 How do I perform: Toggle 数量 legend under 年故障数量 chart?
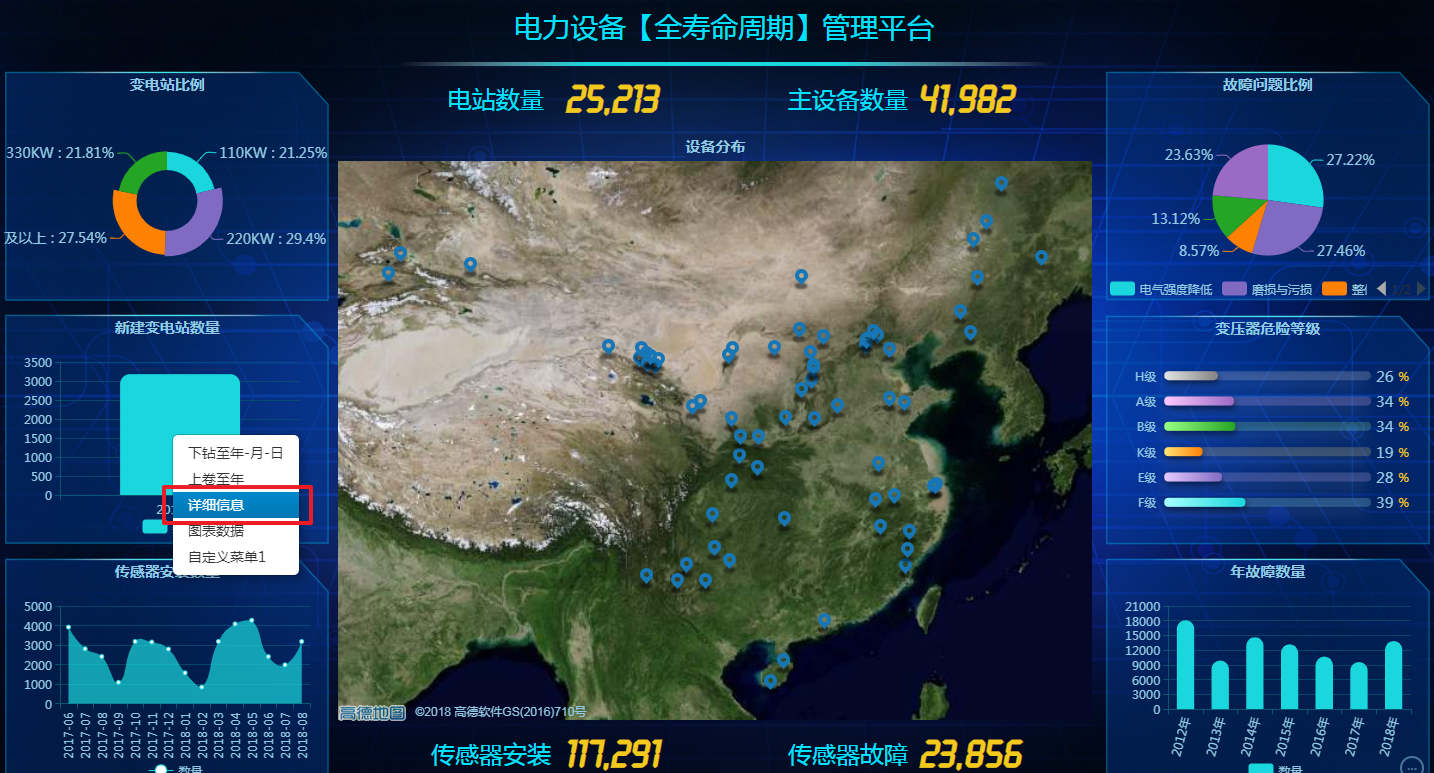click(x=1276, y=769)
